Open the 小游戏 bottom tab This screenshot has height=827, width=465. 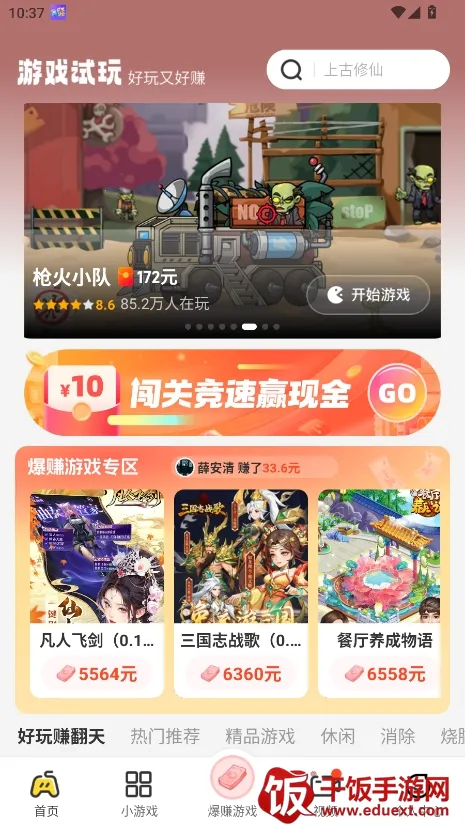139,793
